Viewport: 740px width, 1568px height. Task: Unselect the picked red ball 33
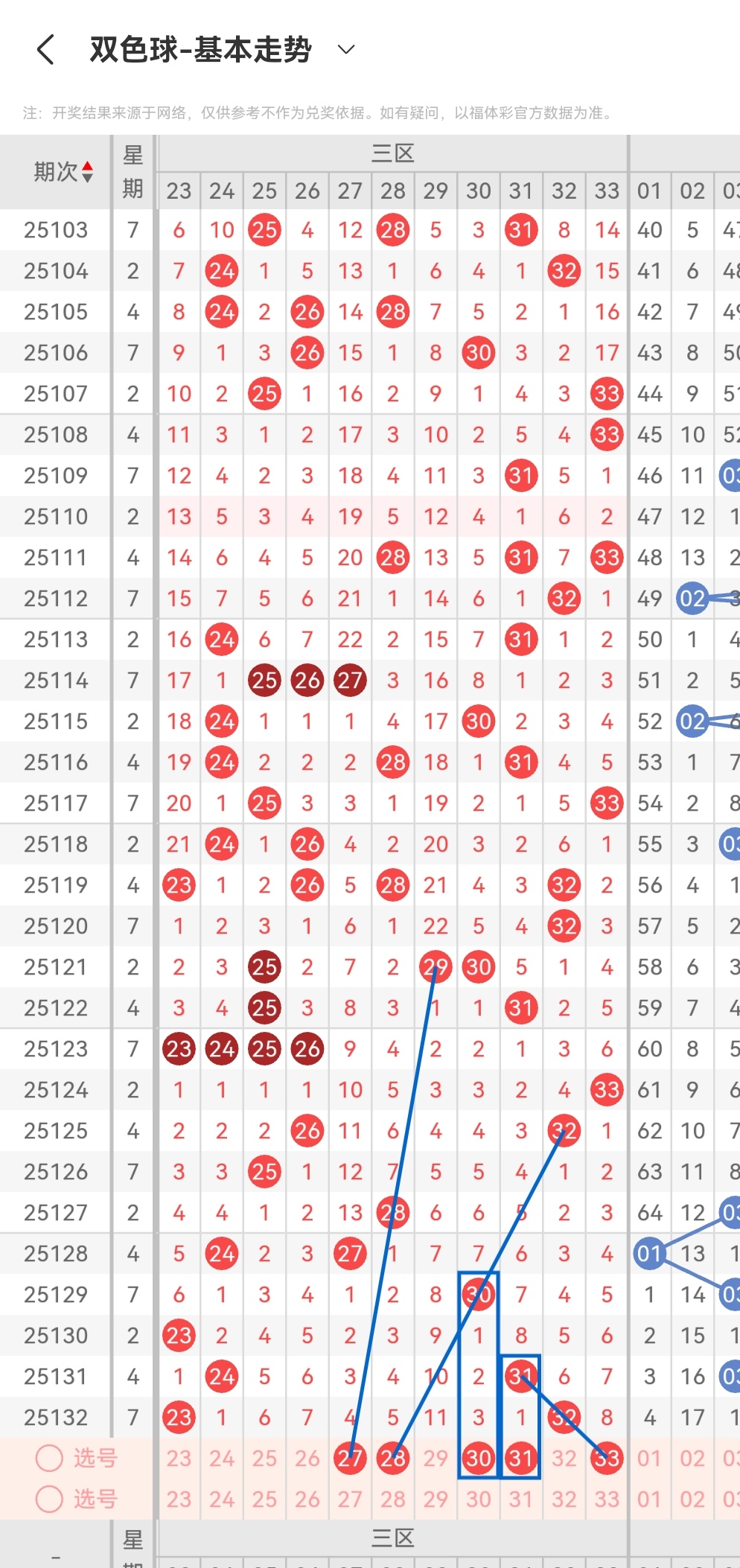pos(607,1458)
